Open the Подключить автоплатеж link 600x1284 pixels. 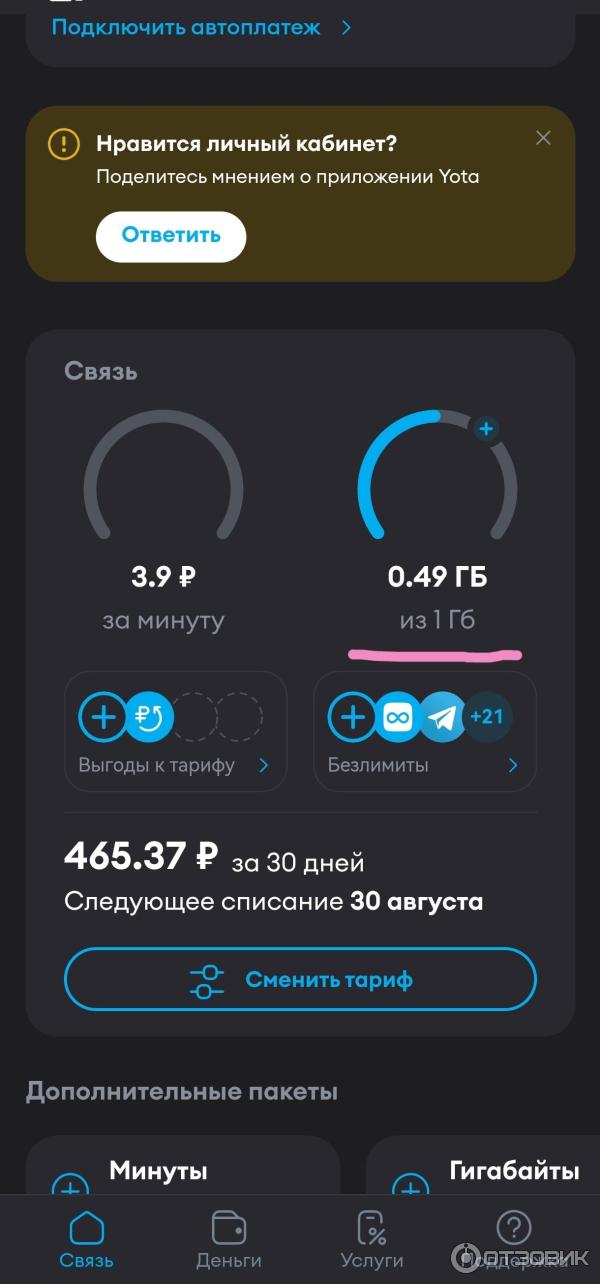point(200,27)
